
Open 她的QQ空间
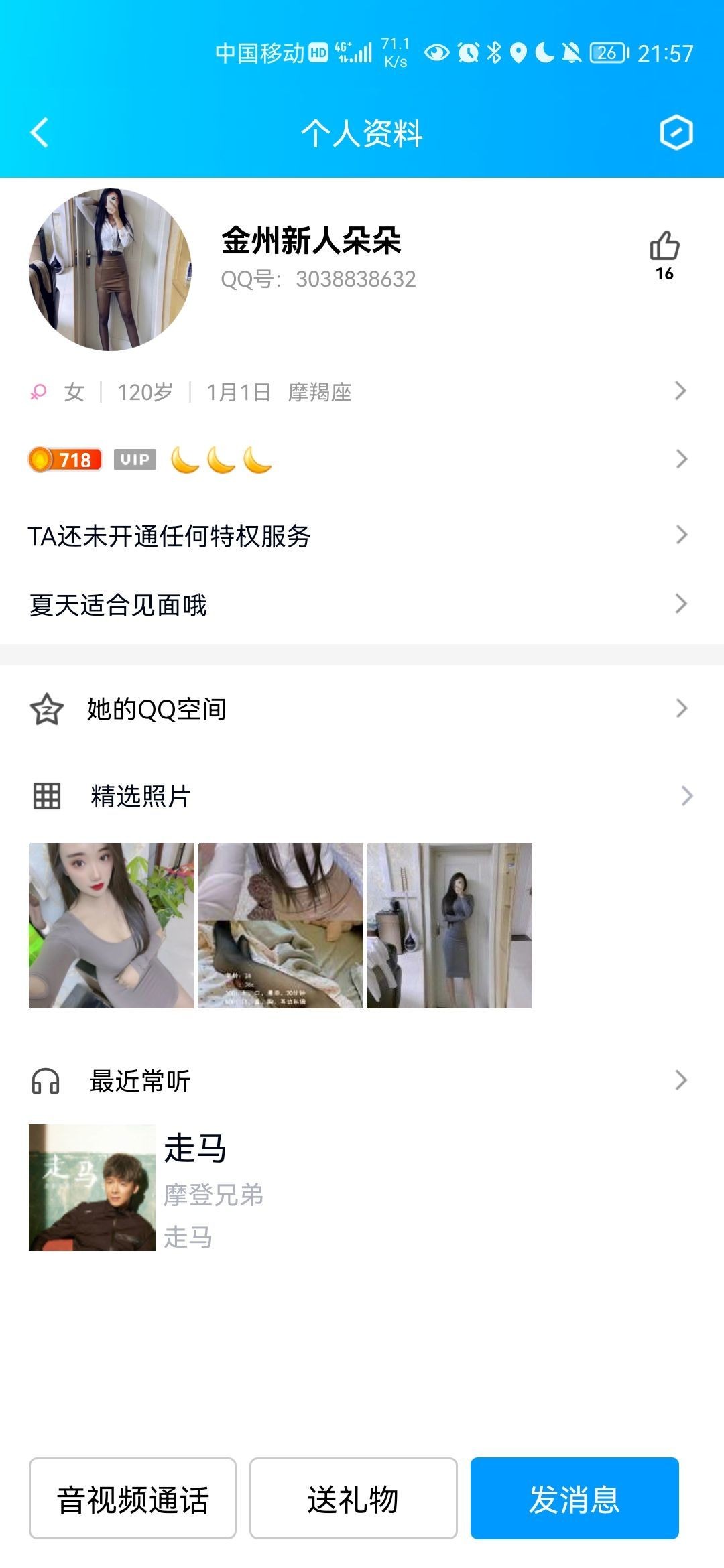[362, 709]
